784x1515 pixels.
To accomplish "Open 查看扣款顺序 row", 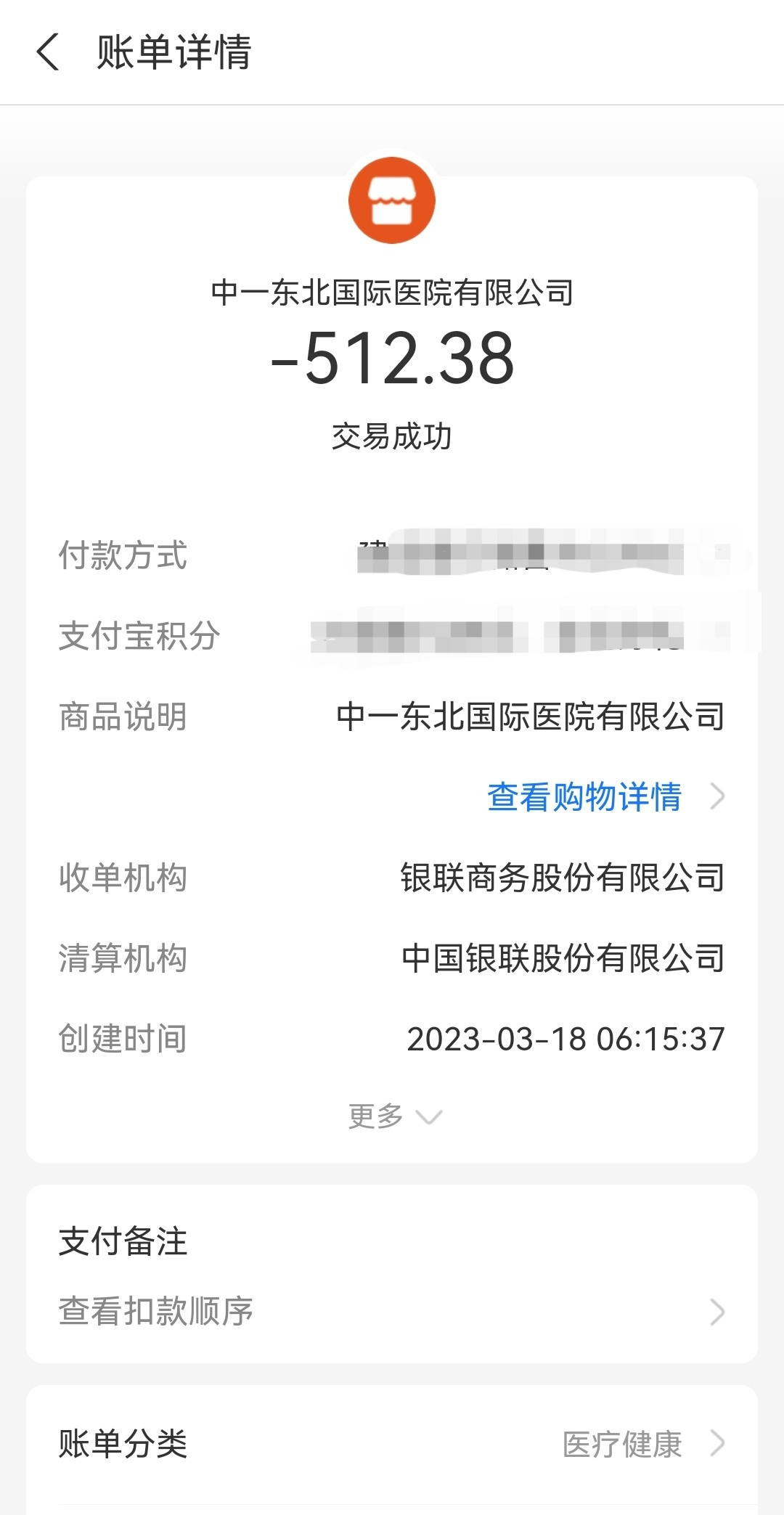I will coord(392,1312).
